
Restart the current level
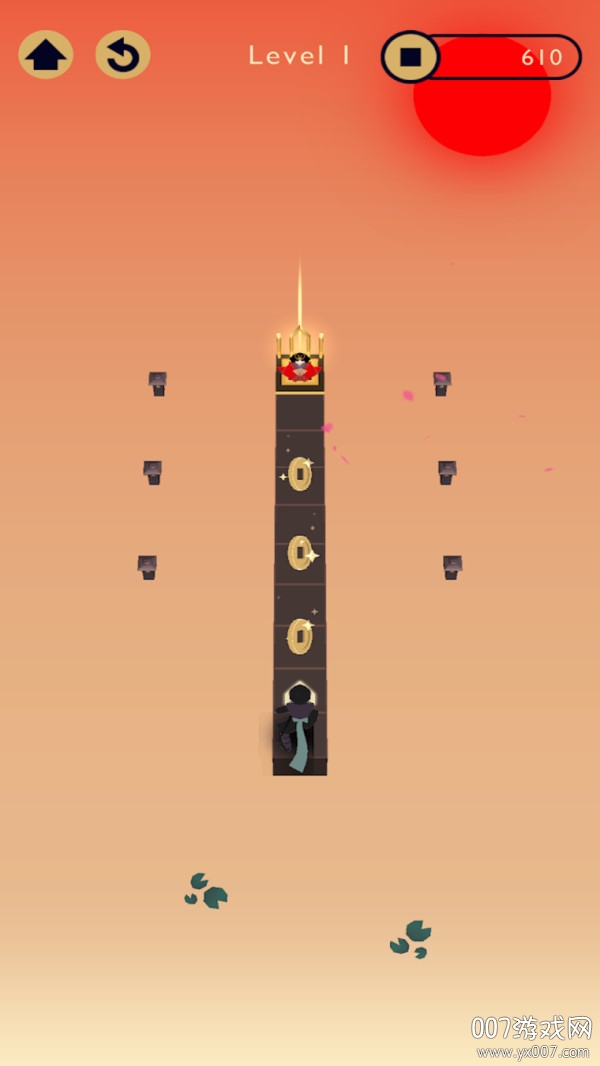[122, 55]
